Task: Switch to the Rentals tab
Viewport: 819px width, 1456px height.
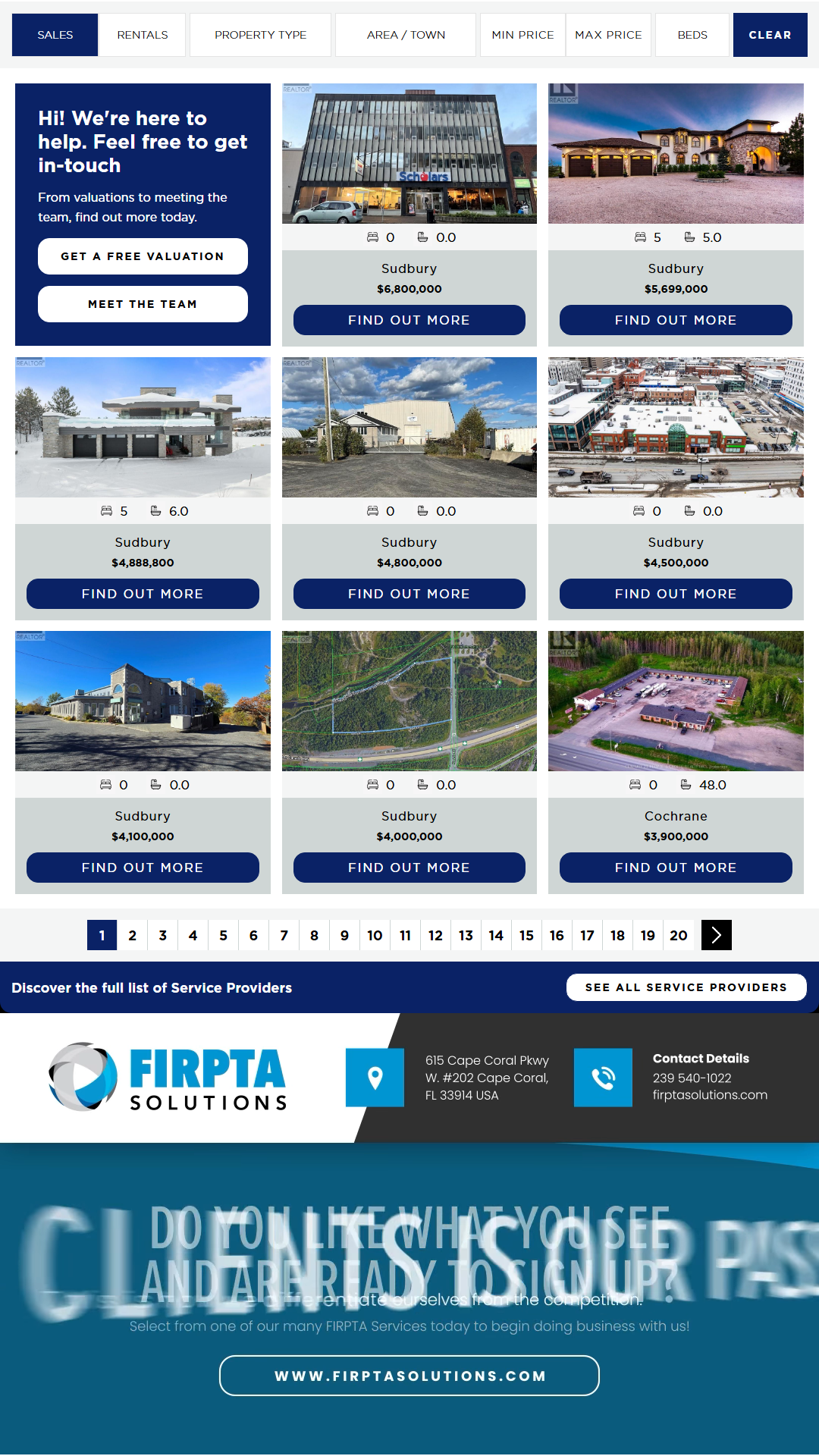Action: coord(142,35)
